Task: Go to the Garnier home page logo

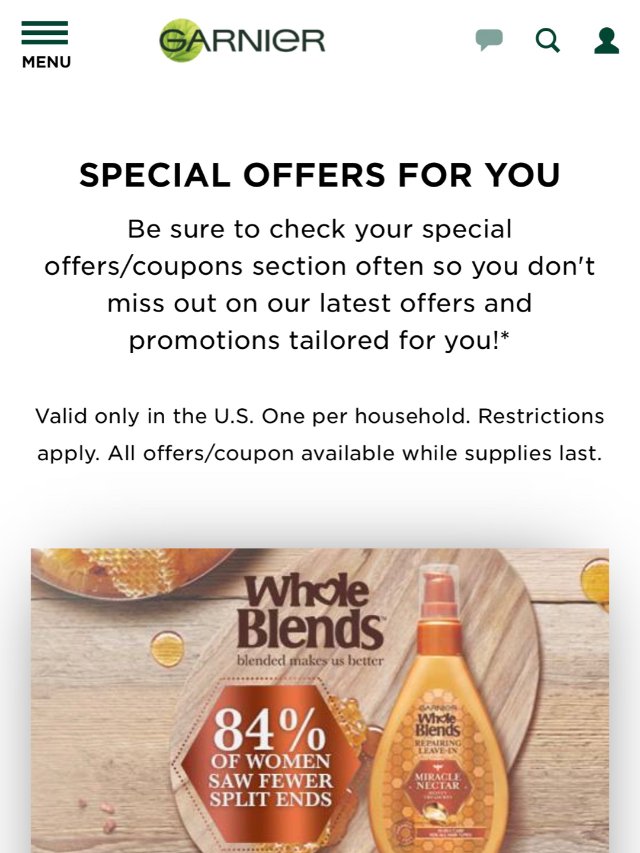Action: 242,41
